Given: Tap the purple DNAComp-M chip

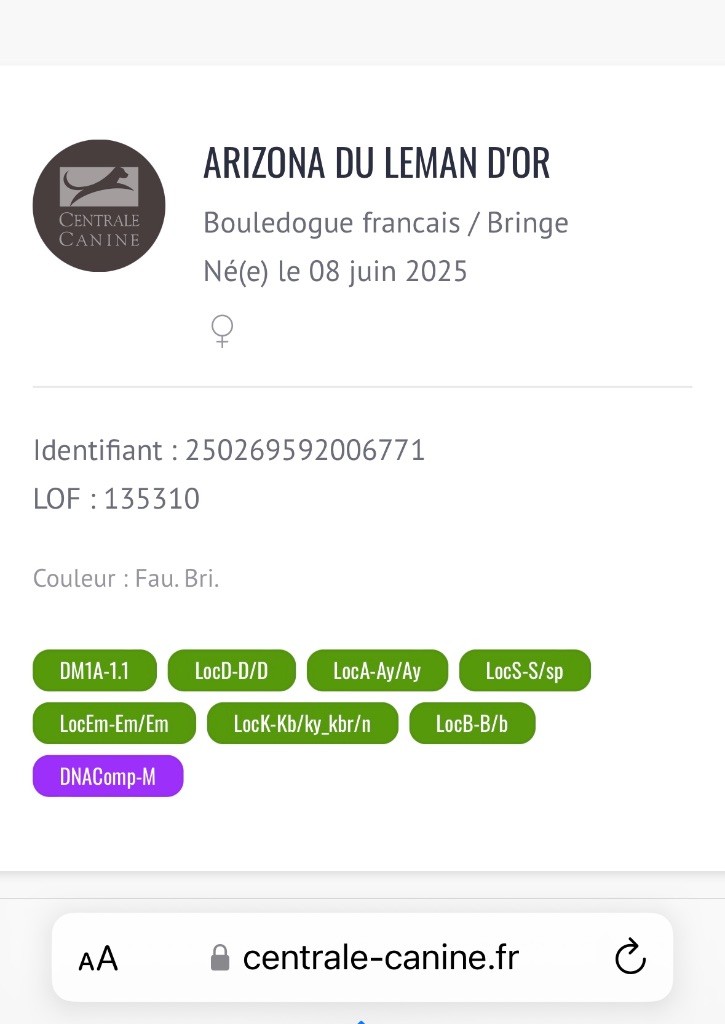Looking at the screenshot, I should [x=108, y=776].
